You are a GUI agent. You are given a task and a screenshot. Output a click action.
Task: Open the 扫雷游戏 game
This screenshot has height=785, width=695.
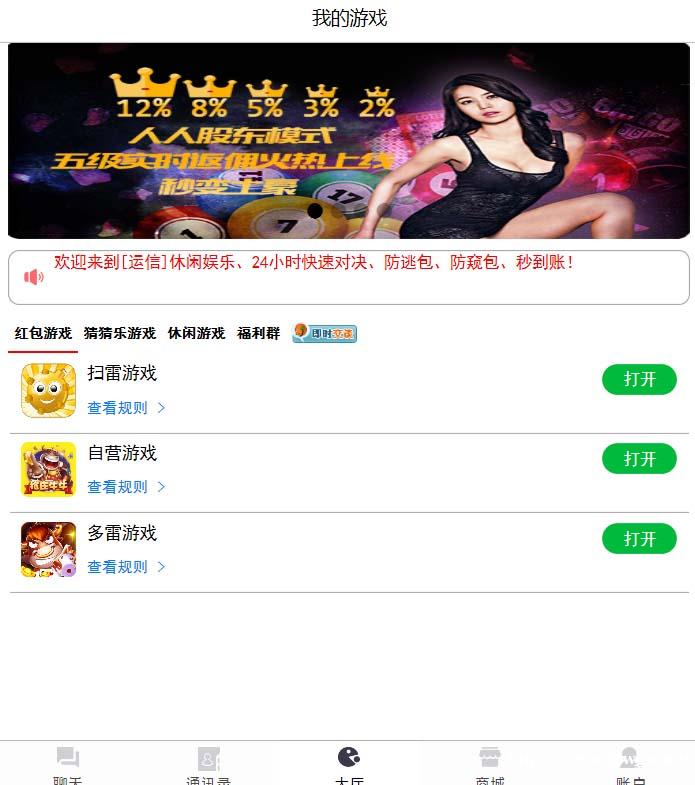pyautogui.click(x=639, y=379)
